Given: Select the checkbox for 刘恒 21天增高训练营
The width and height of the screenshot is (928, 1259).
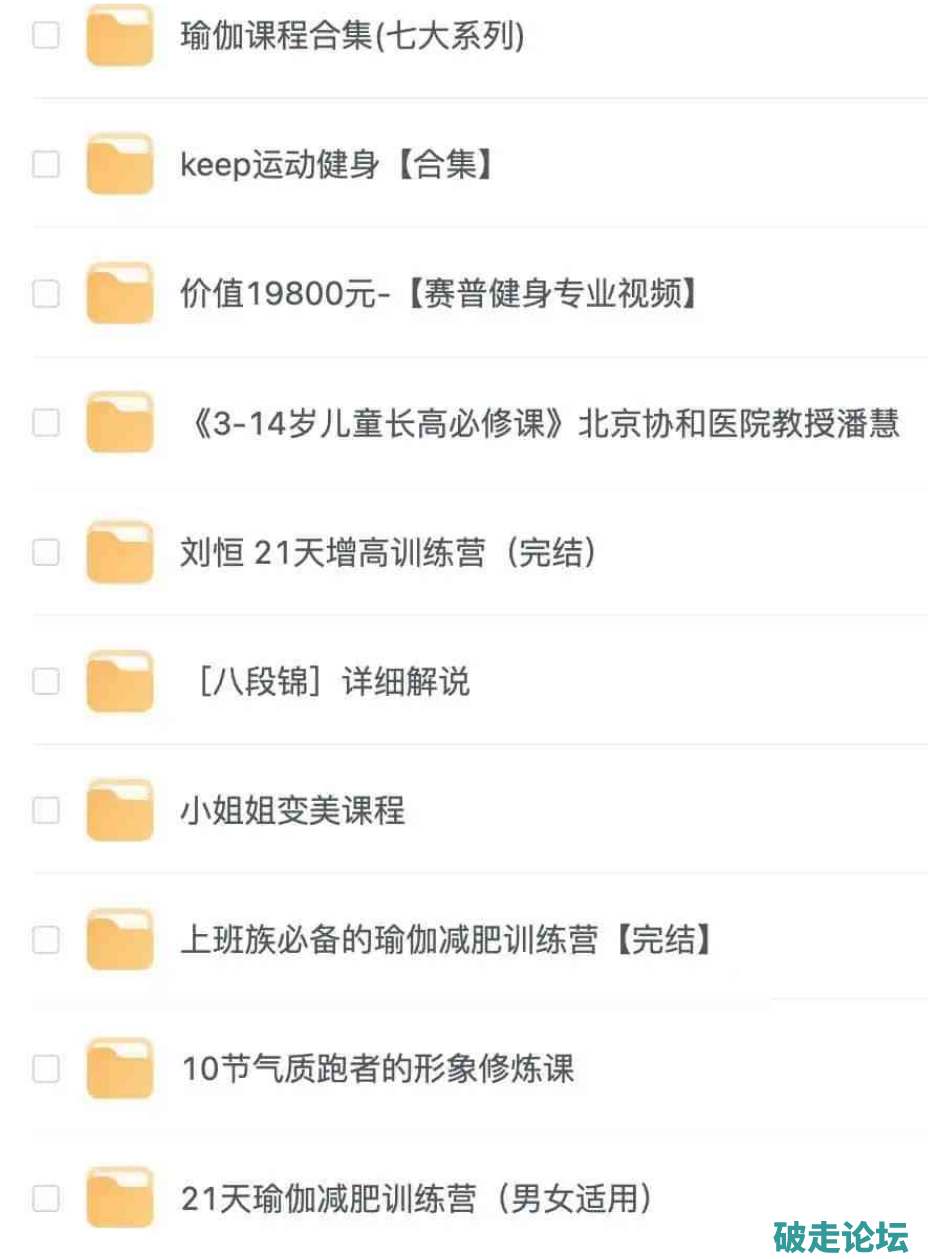Looking at the screenshot, I should tap(46, 552).
